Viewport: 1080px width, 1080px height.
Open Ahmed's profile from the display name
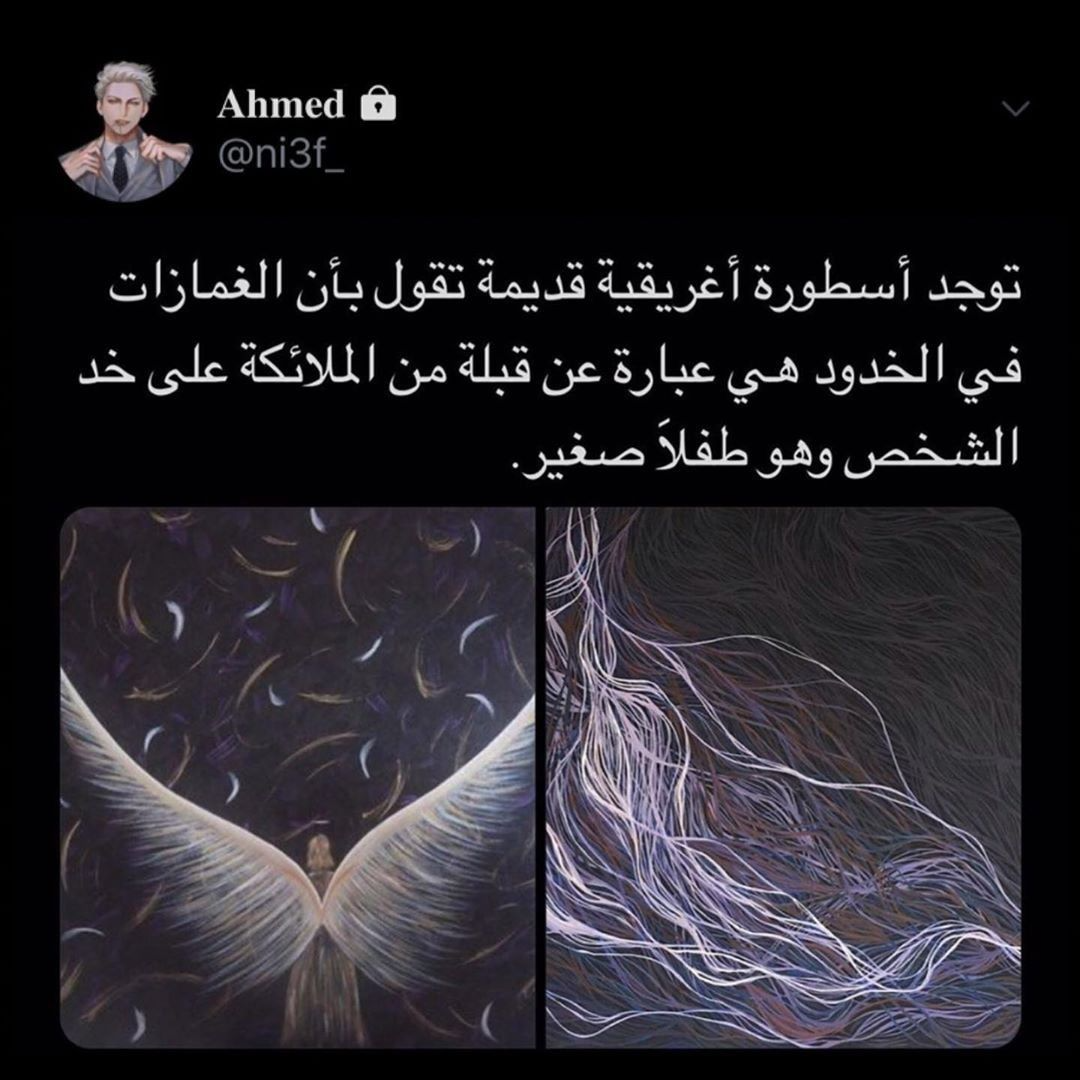point(281,104)
